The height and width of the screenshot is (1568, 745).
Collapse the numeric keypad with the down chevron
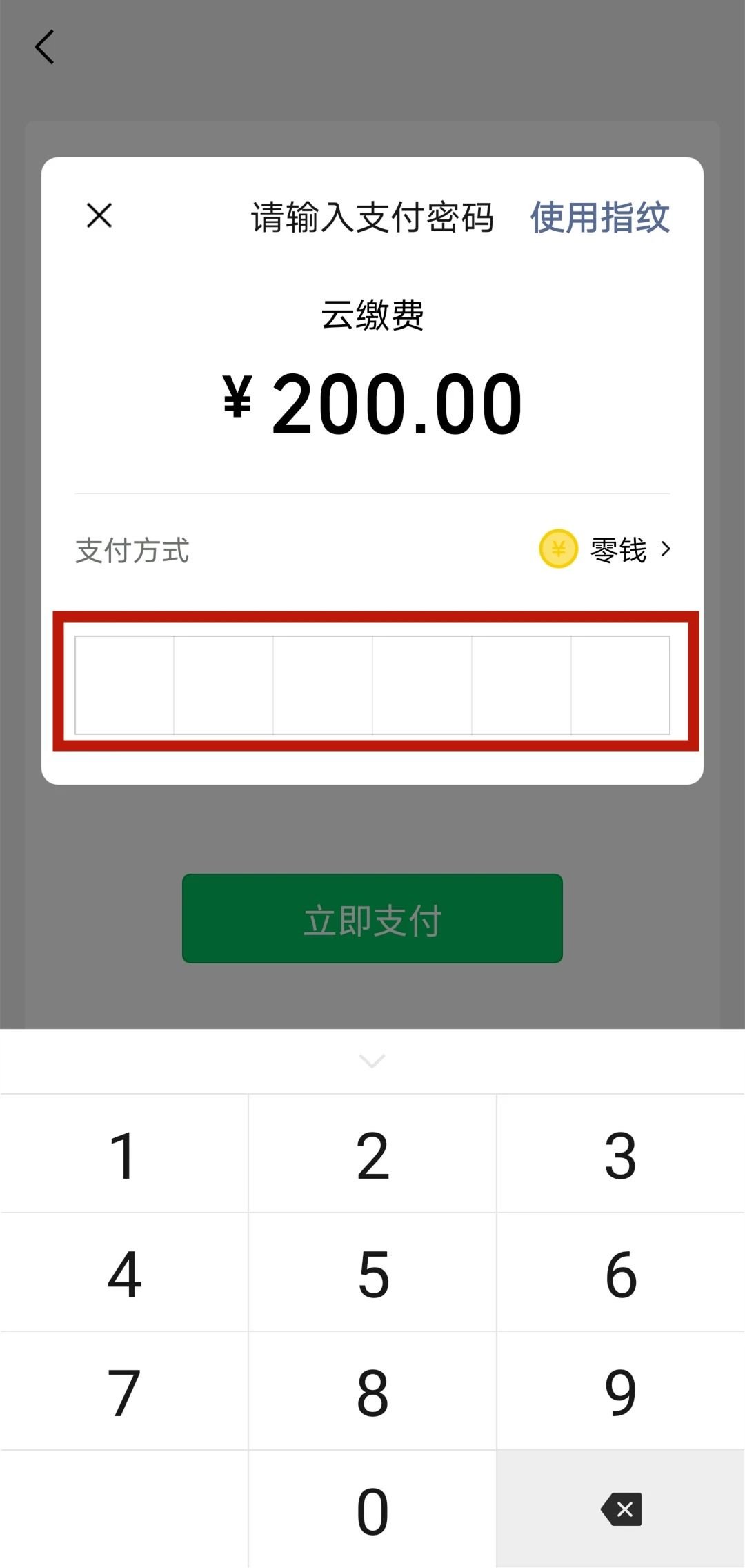click(x=372, y=1061)
